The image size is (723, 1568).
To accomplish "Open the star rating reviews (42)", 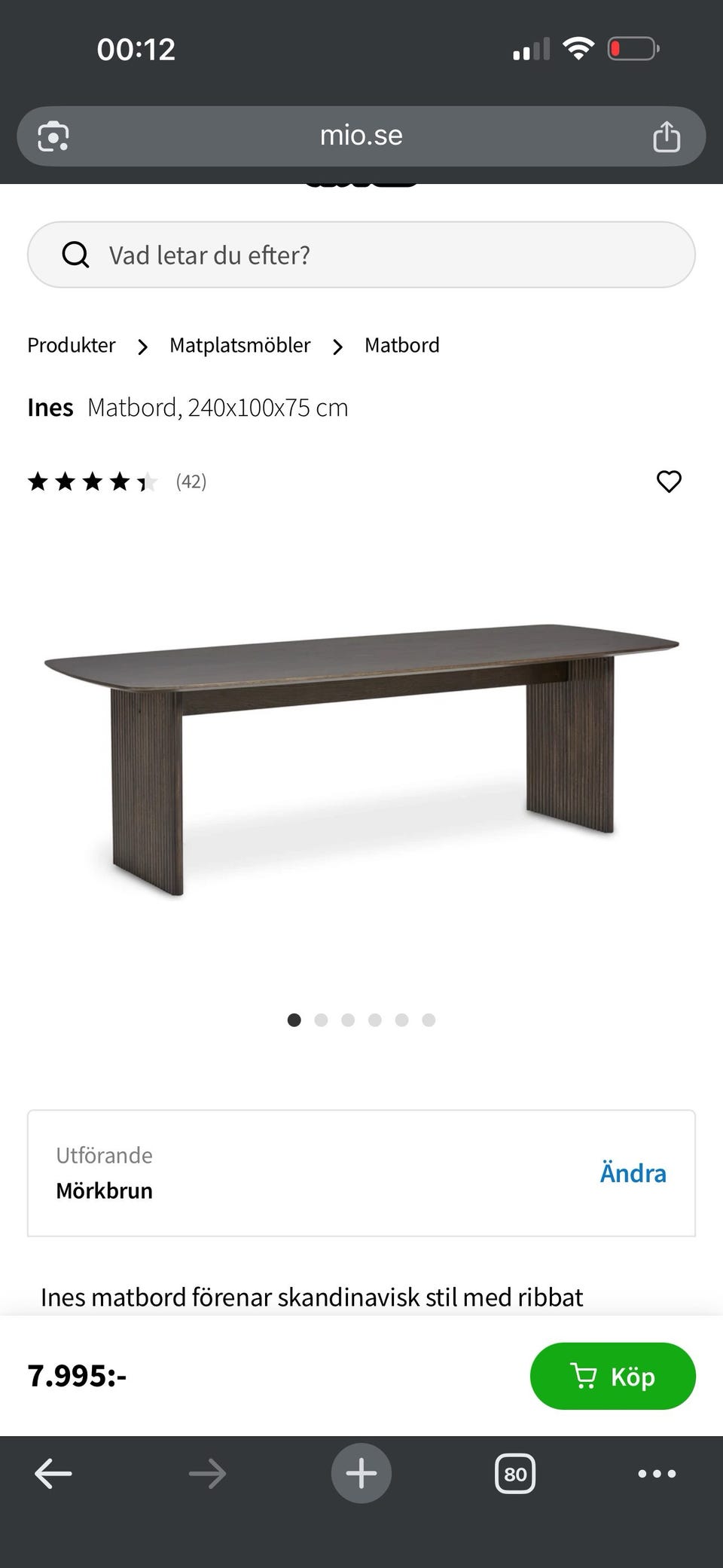I will pos(117,481).
